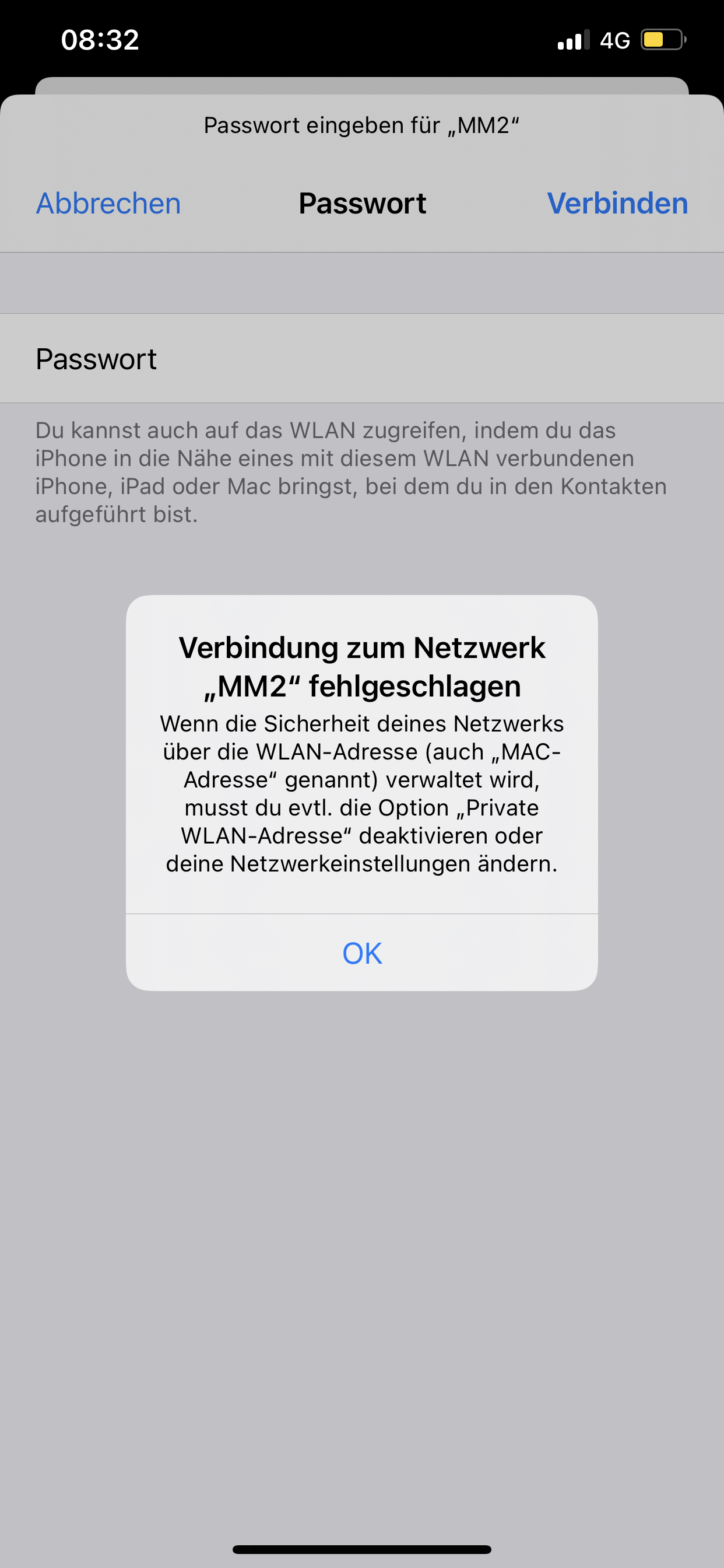Dismiss the failed connection alert with OK
This screenshot has height=1568, width=724.
pos(362,953)
